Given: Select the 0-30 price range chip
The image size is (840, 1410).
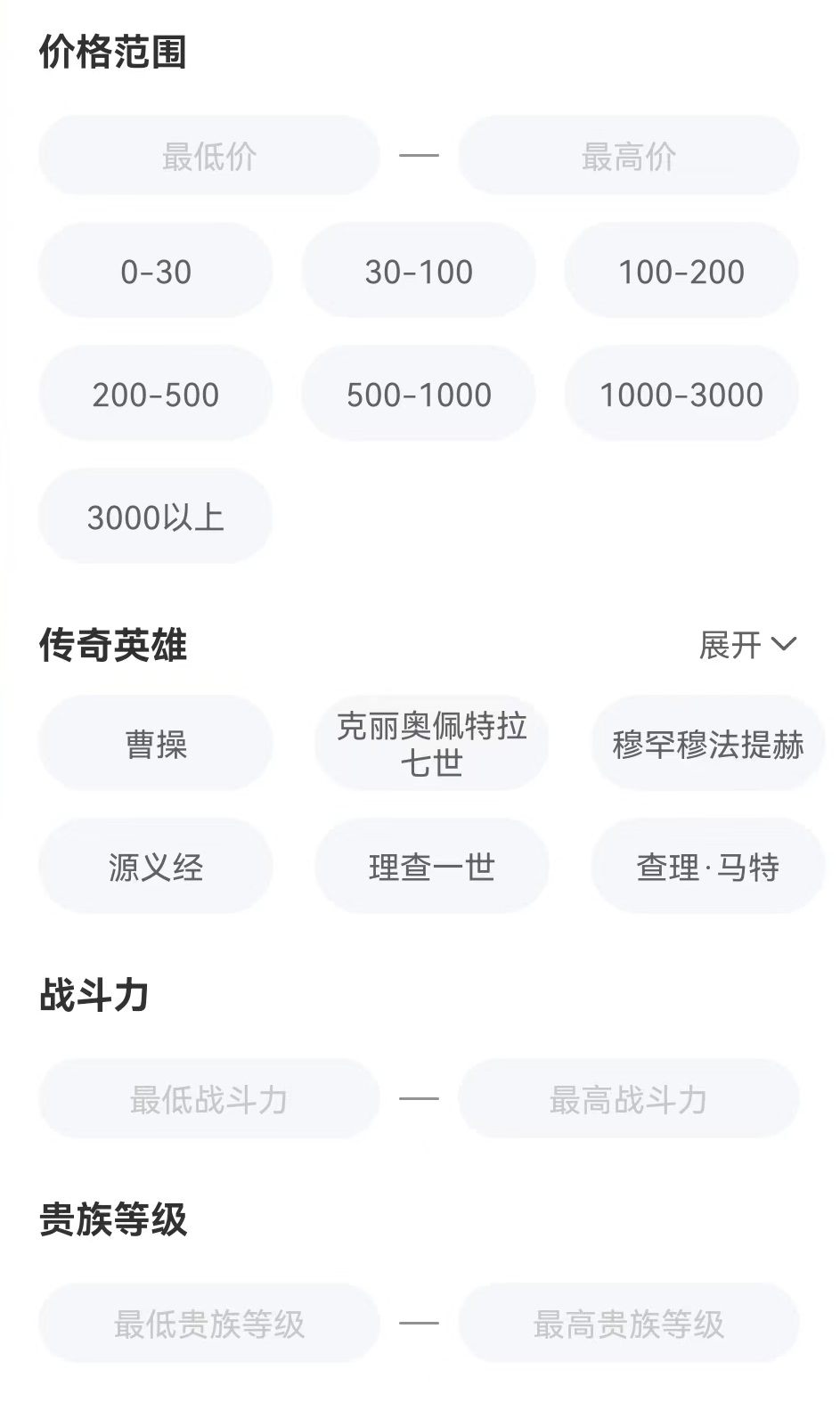Looking at the screenshot, I should (x=156, y=271).
